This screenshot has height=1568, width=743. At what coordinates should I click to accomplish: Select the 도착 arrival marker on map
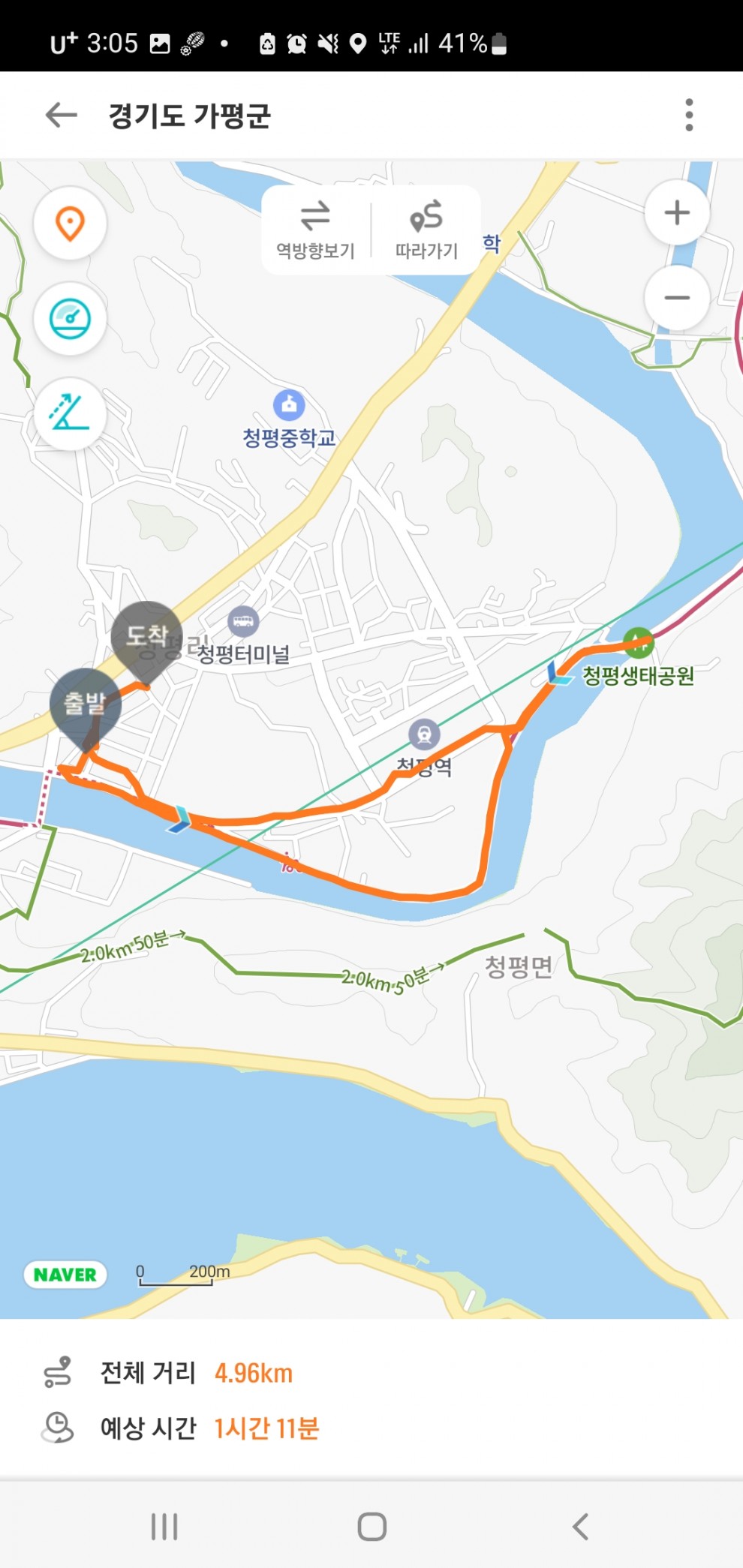click(146, 638)
